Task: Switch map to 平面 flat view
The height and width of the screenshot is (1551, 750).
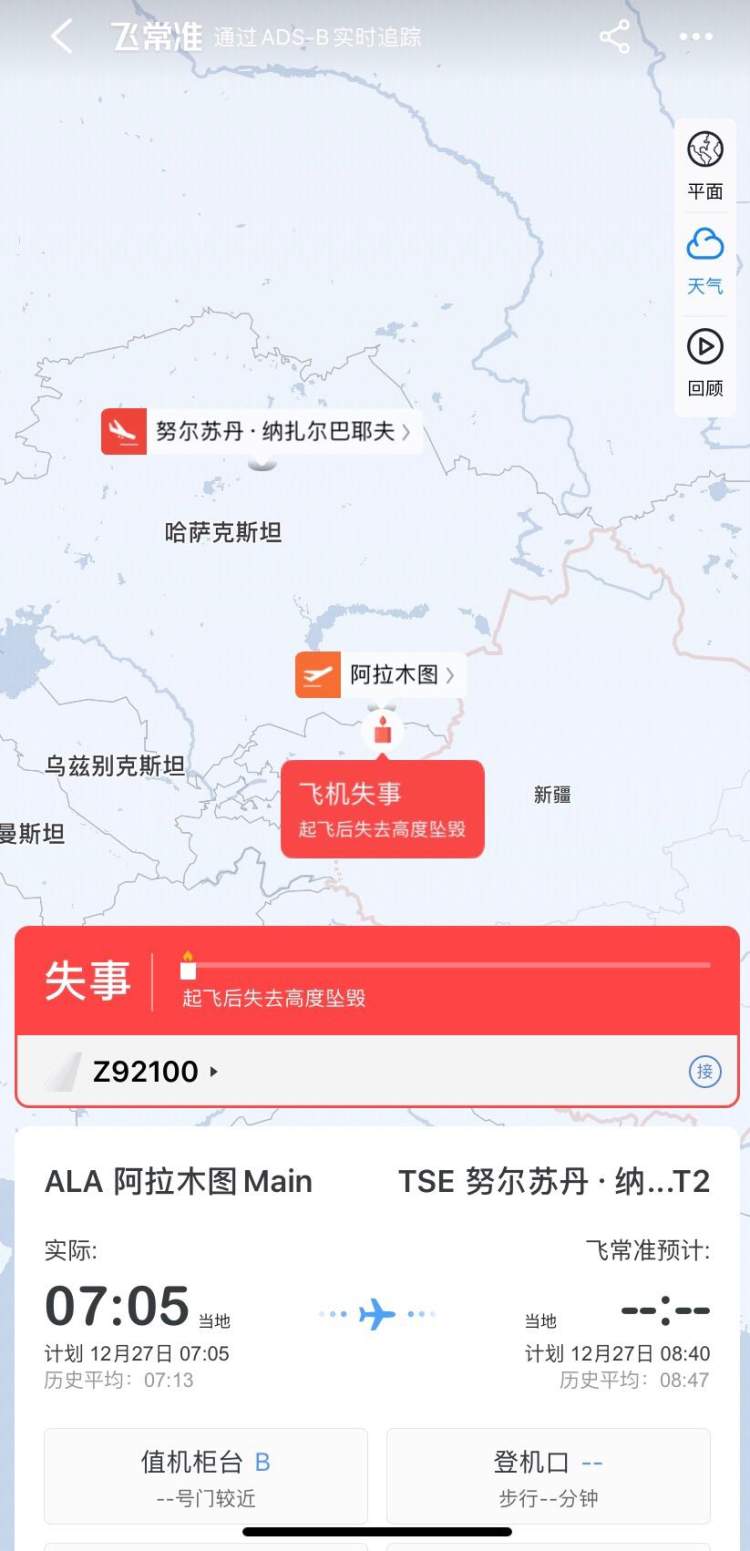Action: pos(705,165)
